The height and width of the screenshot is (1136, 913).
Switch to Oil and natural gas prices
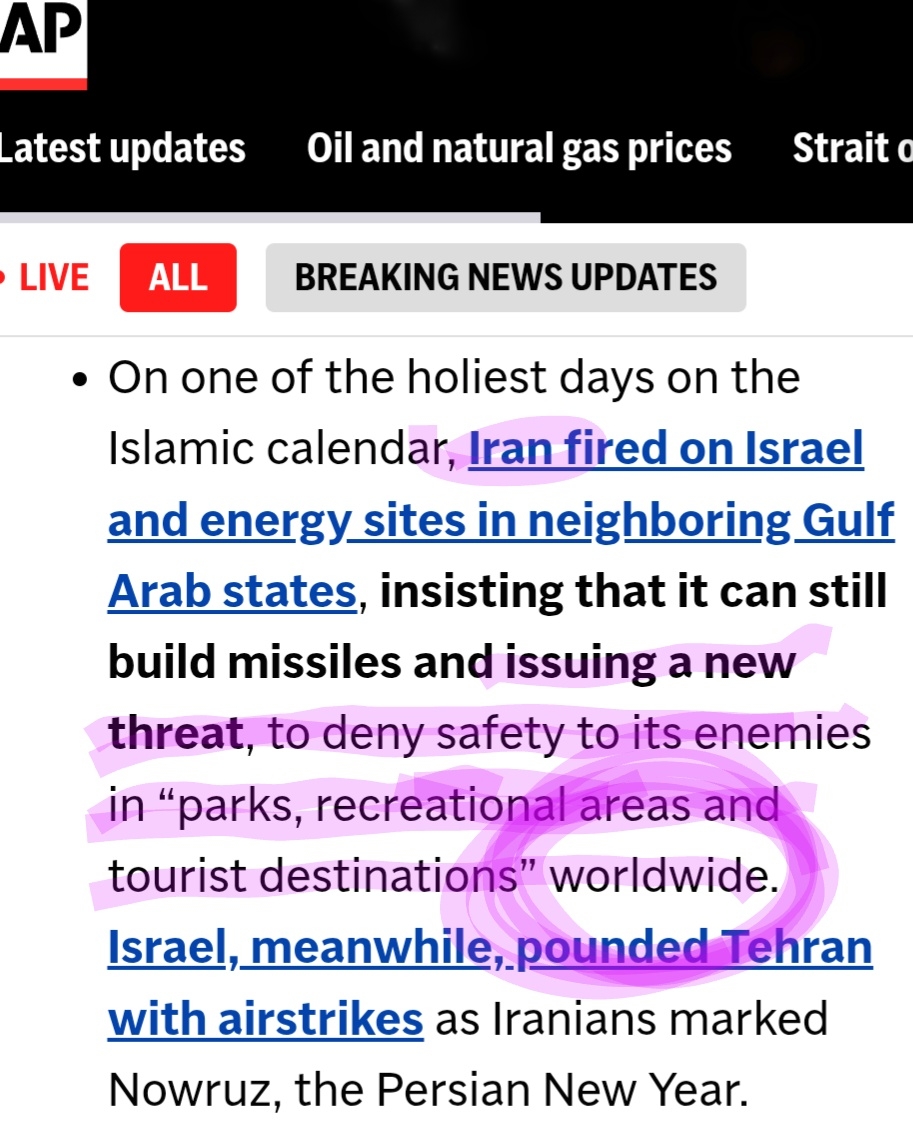[x=519, y=149]
